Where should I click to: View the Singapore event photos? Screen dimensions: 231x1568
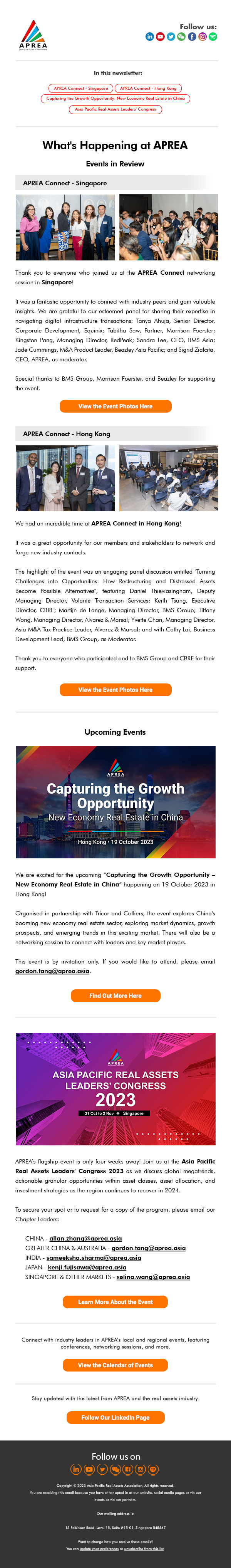[x=115, y=406]
